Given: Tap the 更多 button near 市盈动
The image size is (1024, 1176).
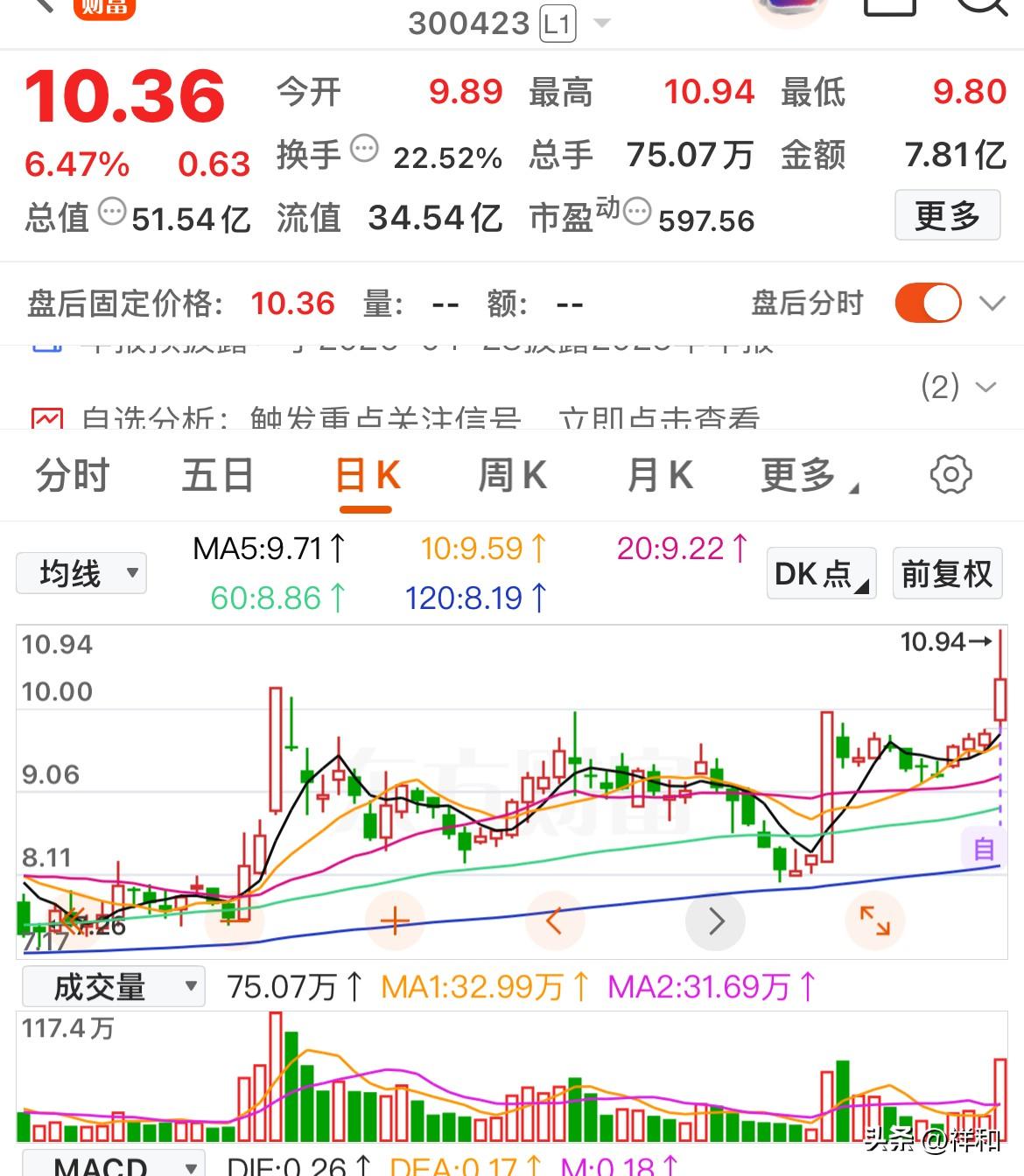Looking at the screenshot, I should coord(947,215).
